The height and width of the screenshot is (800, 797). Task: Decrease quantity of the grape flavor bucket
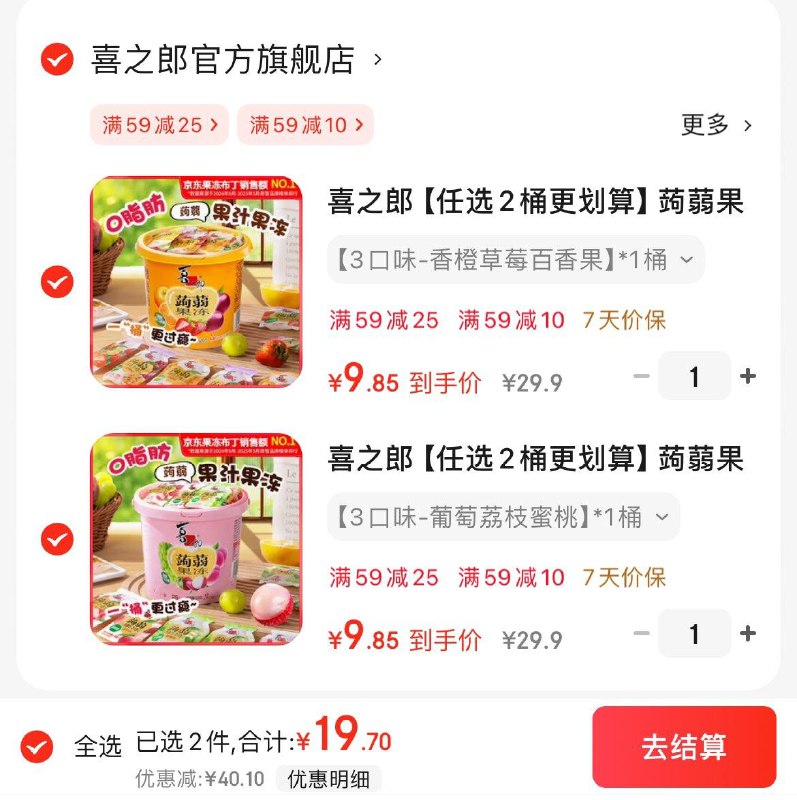tap(639, 633)
